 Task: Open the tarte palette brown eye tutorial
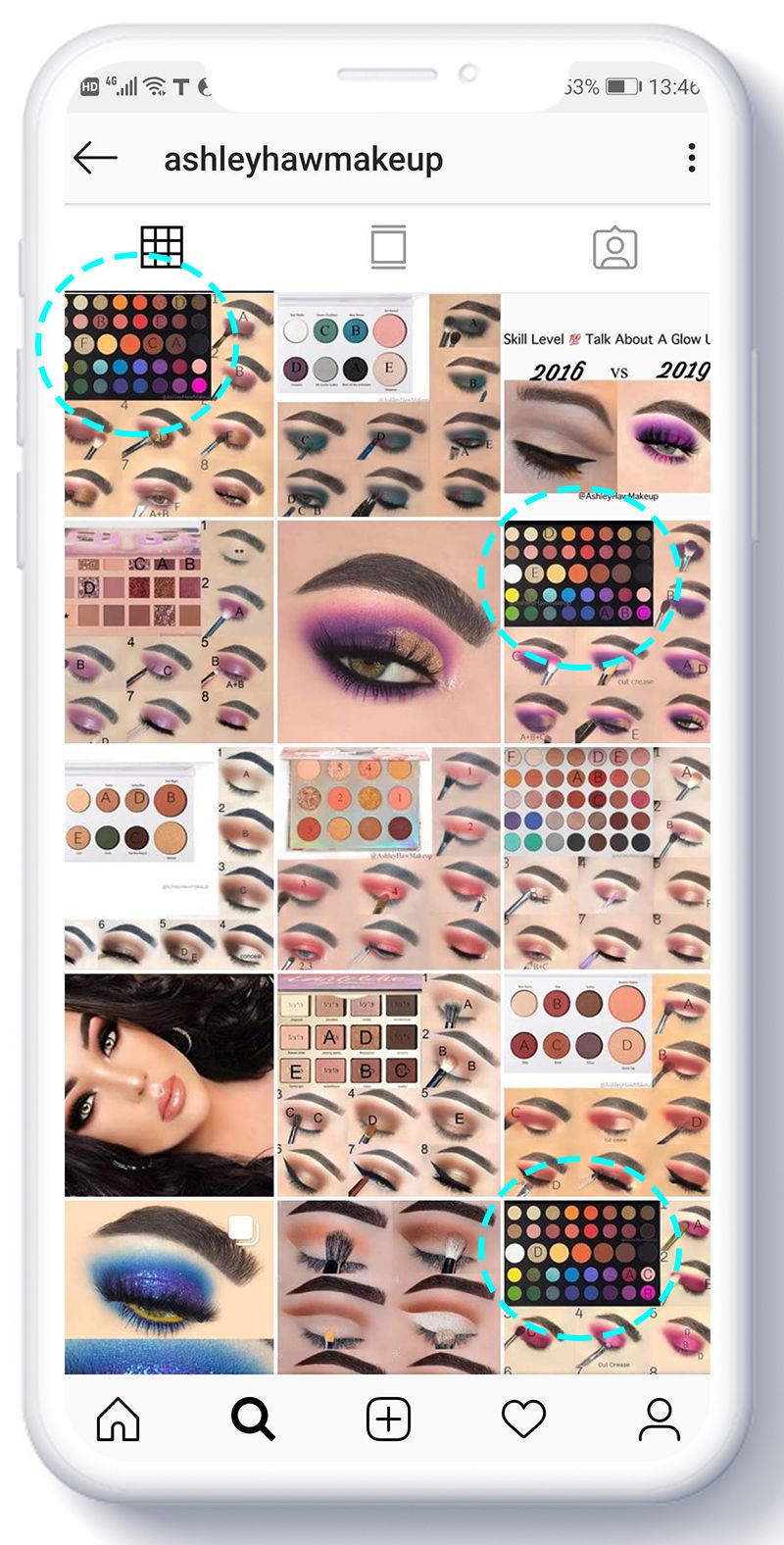[x=388, y=1084]
